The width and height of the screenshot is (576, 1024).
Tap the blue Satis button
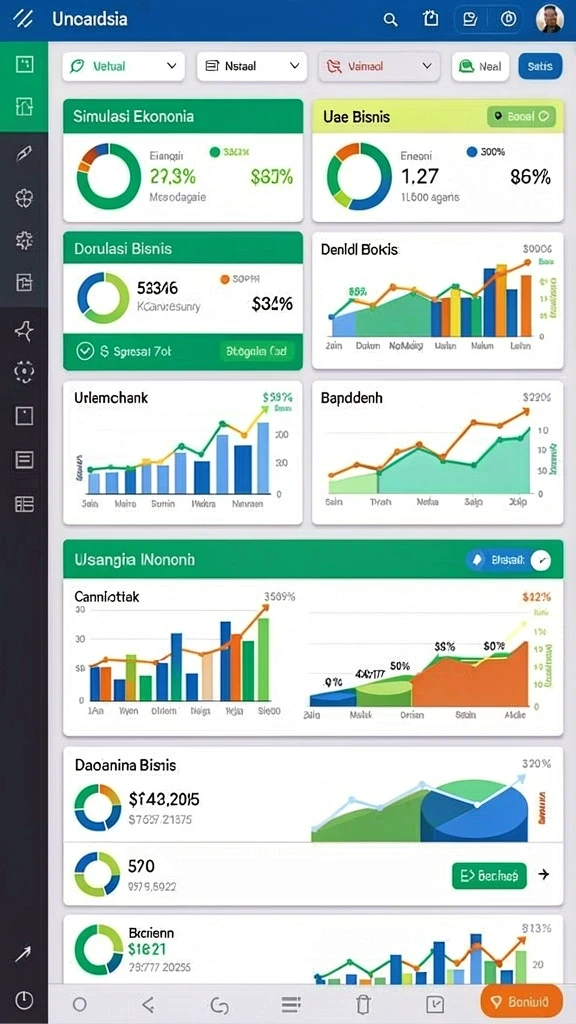(x=540, y=66)
